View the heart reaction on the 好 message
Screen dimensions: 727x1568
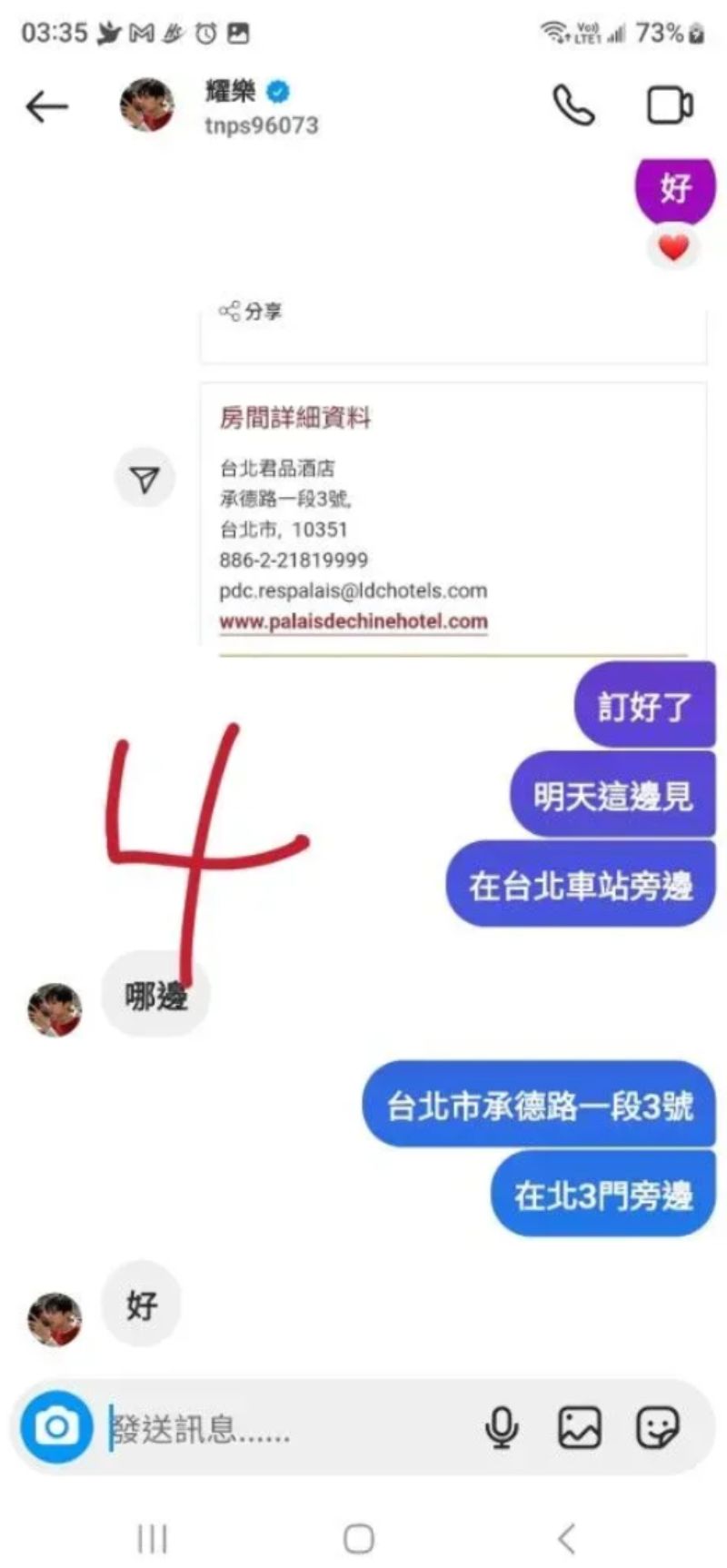pyautogui.click(x=673, y=248)
